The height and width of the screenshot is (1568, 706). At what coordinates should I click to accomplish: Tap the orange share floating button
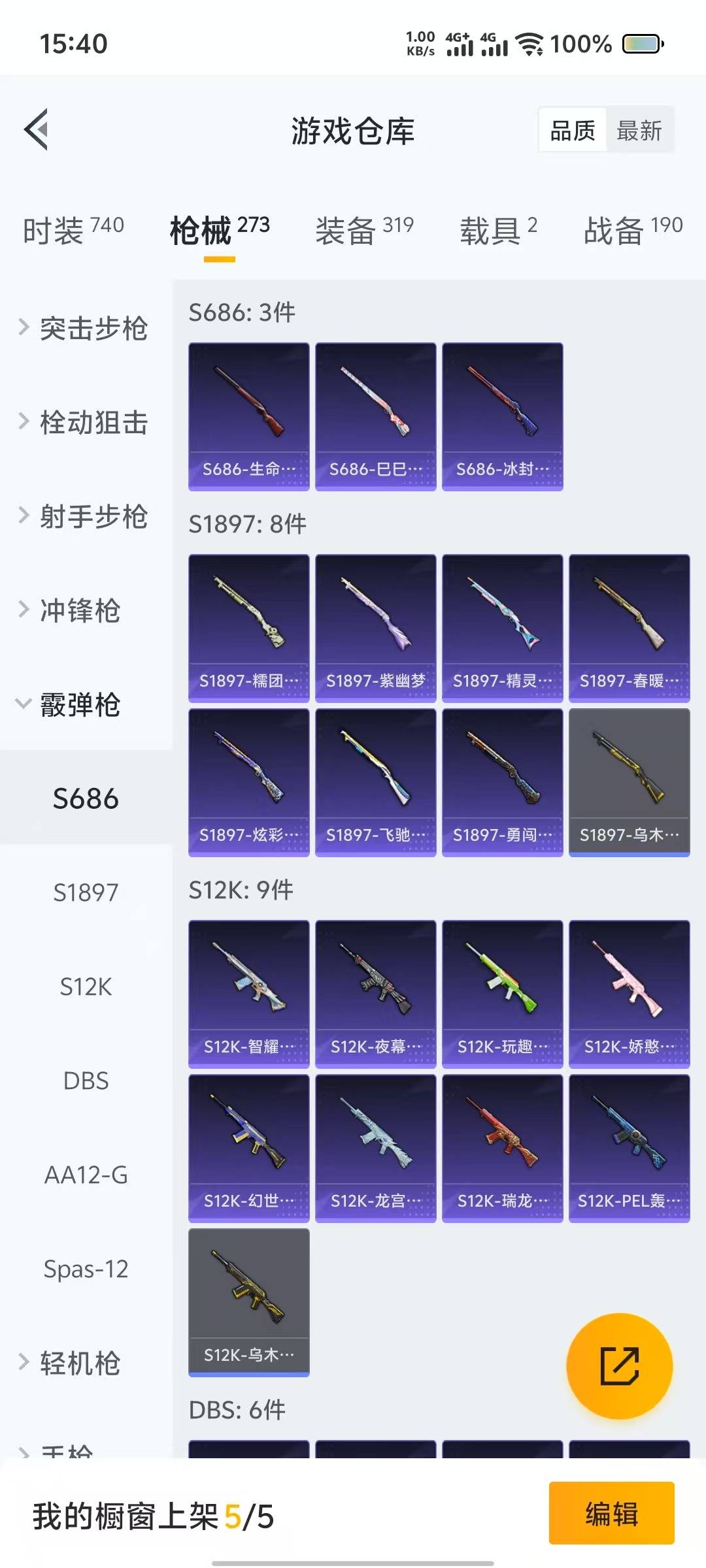pyautogui.click(x=619, y=1365)
